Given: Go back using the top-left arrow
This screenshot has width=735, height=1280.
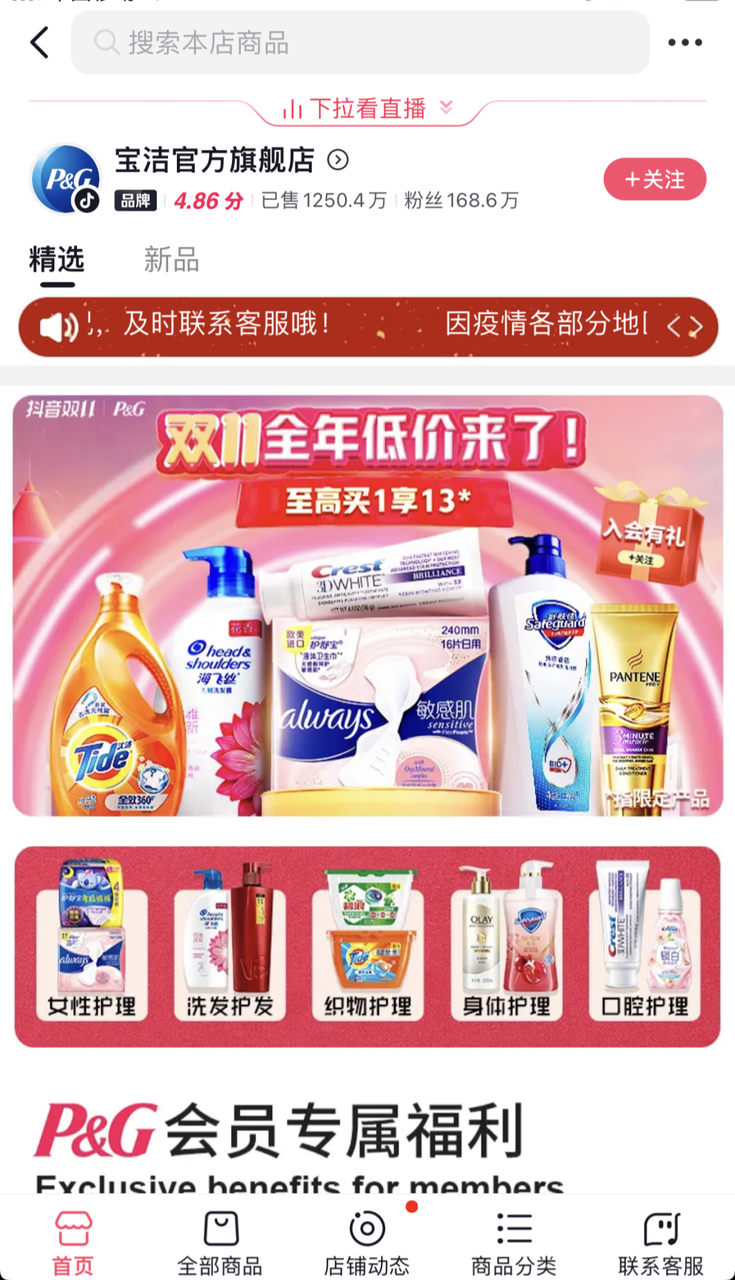Looking at the screenshot, I should (x=40, y=43).
